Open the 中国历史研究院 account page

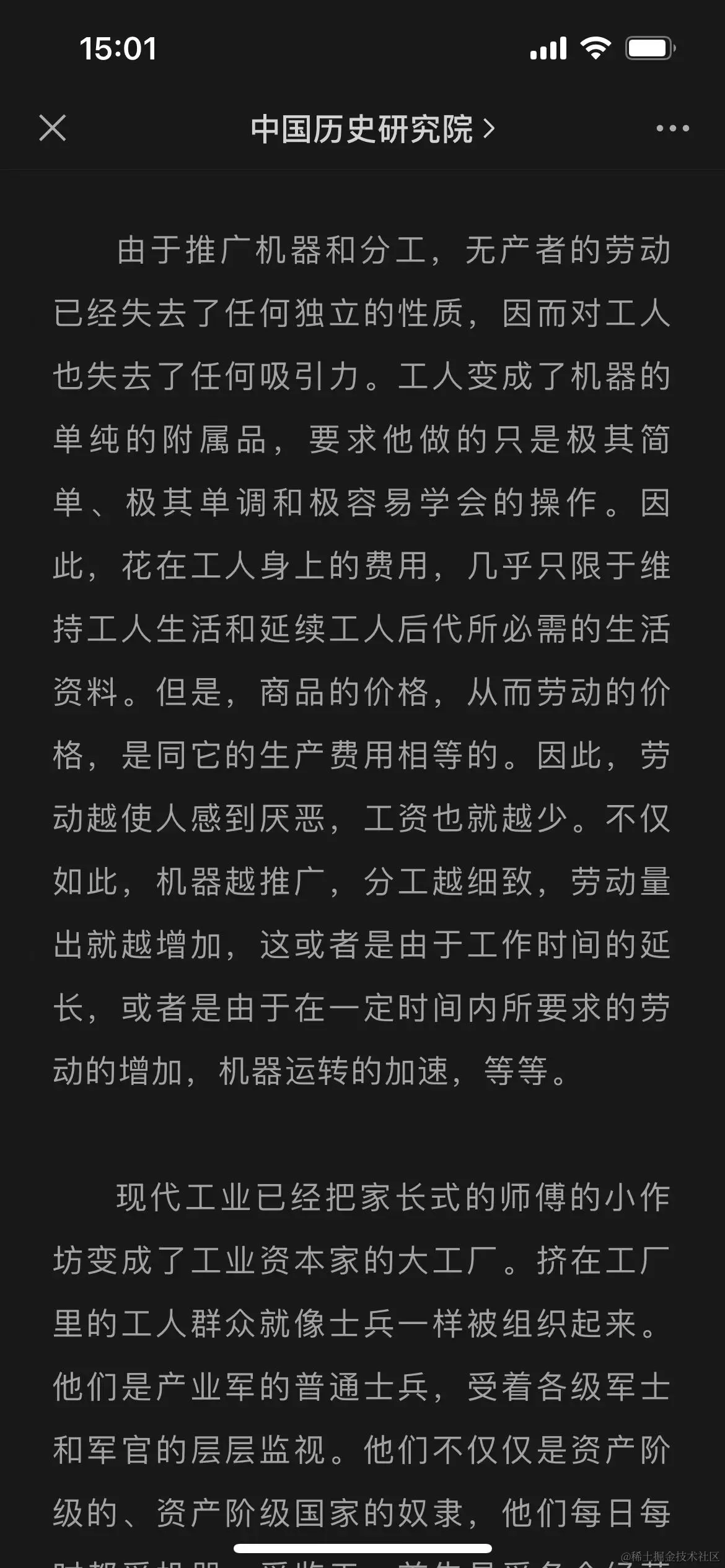point(372,129)
